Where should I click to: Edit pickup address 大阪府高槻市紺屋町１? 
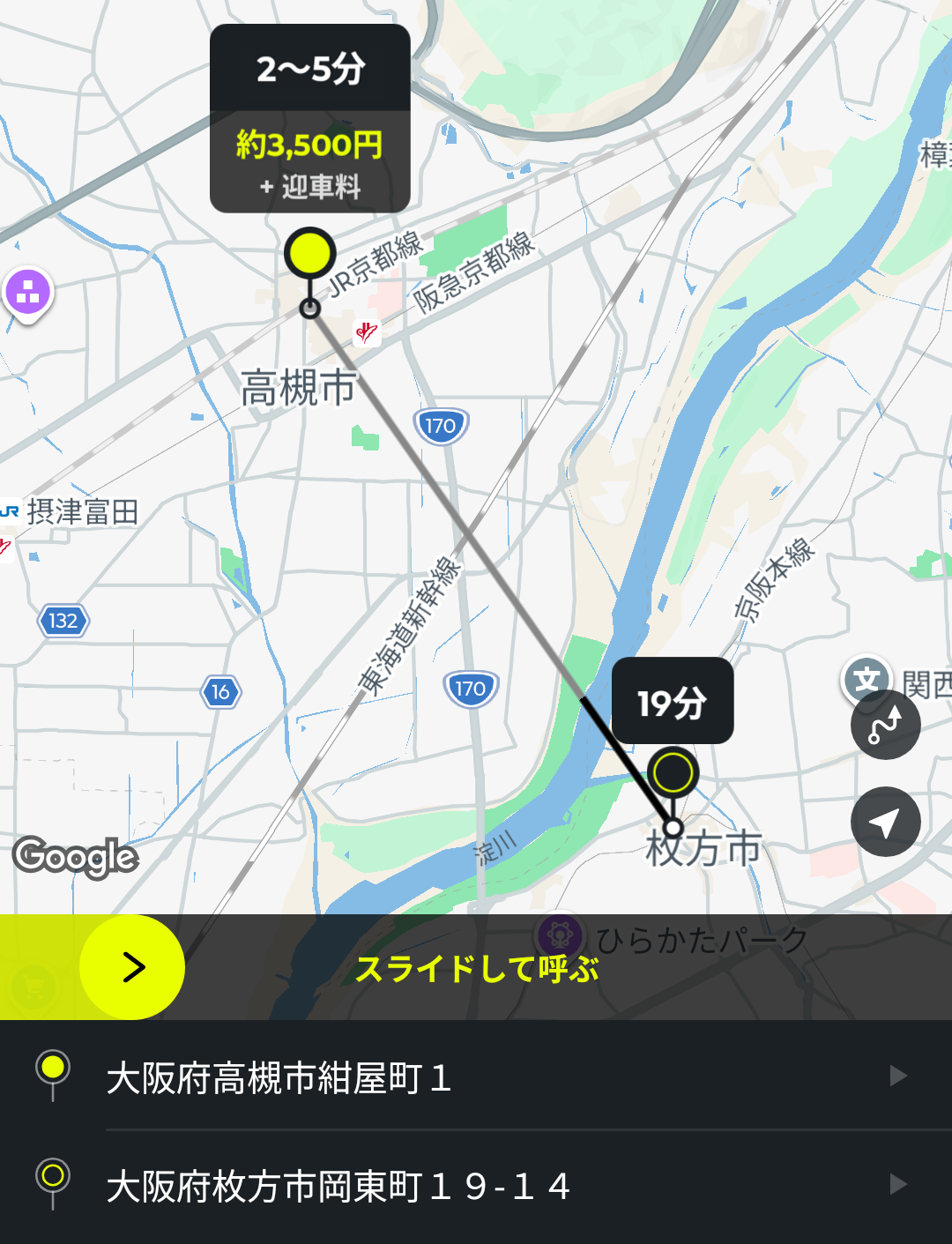coord(476,1077)
